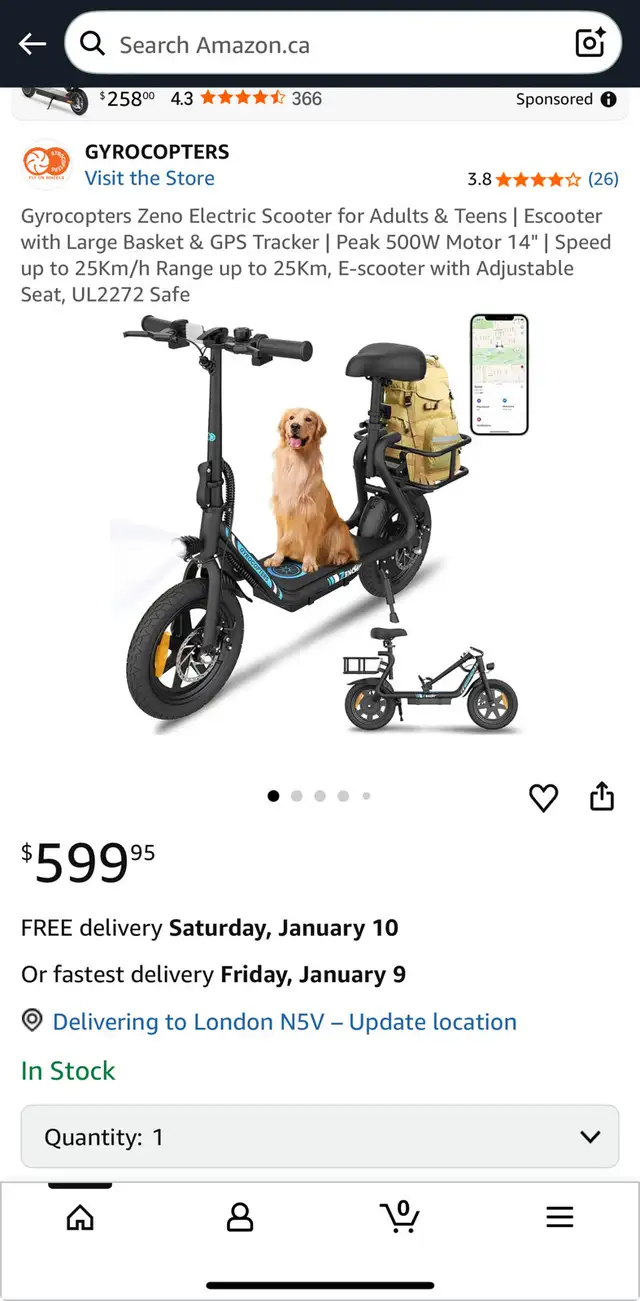Add this scooter to your wish list
The width and height of the screenshot is (640, 1301).
pyautogui.click(x=543, y=797)
